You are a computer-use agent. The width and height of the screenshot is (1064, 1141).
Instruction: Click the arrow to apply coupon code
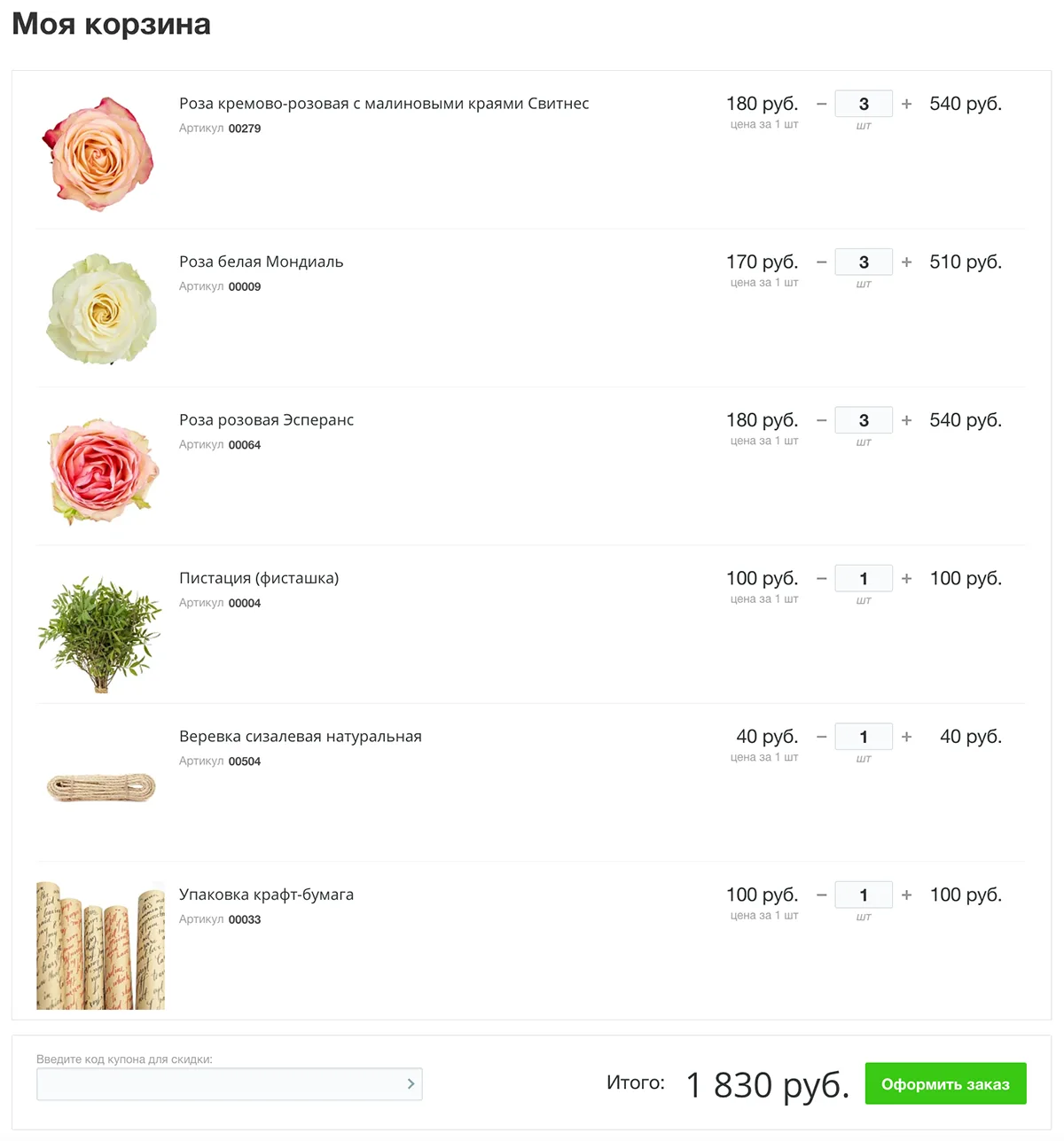(411, 1083)
